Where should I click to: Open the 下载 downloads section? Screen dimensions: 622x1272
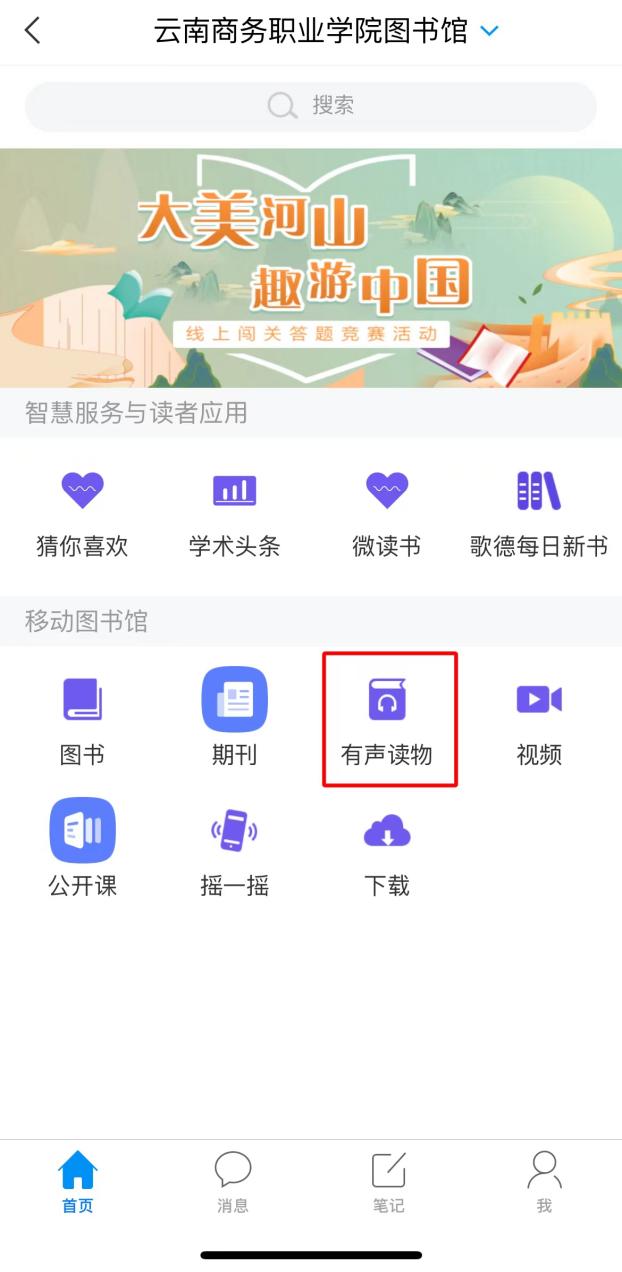tap(387, 850)
